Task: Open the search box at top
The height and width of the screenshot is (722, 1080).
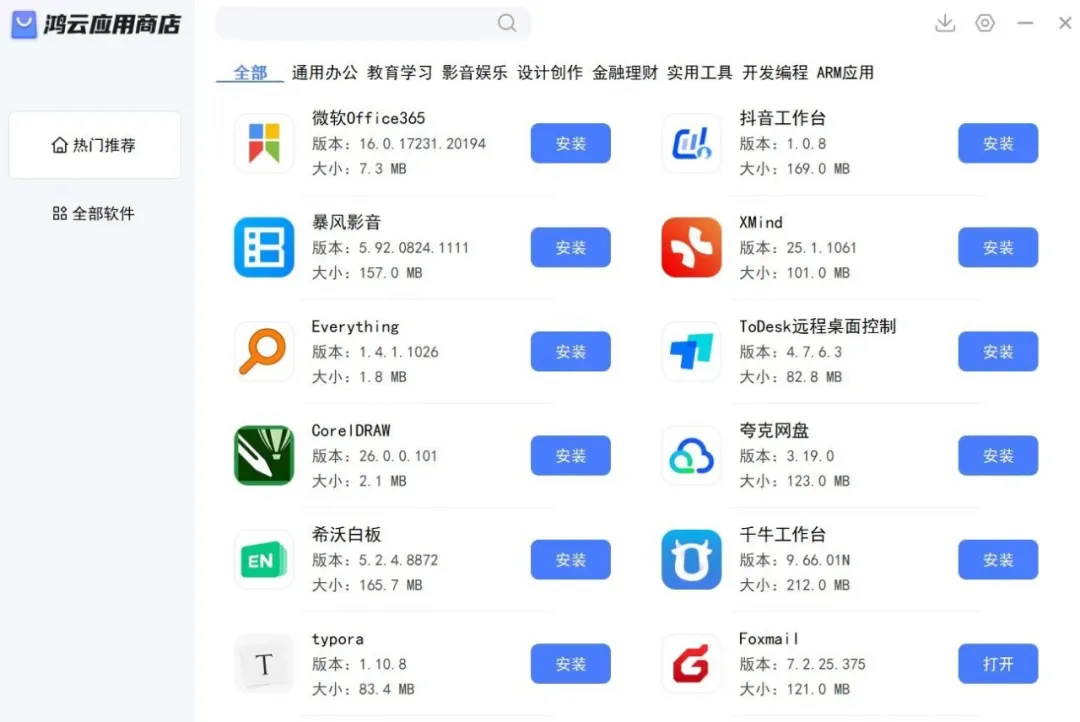Action: (360, 23)
